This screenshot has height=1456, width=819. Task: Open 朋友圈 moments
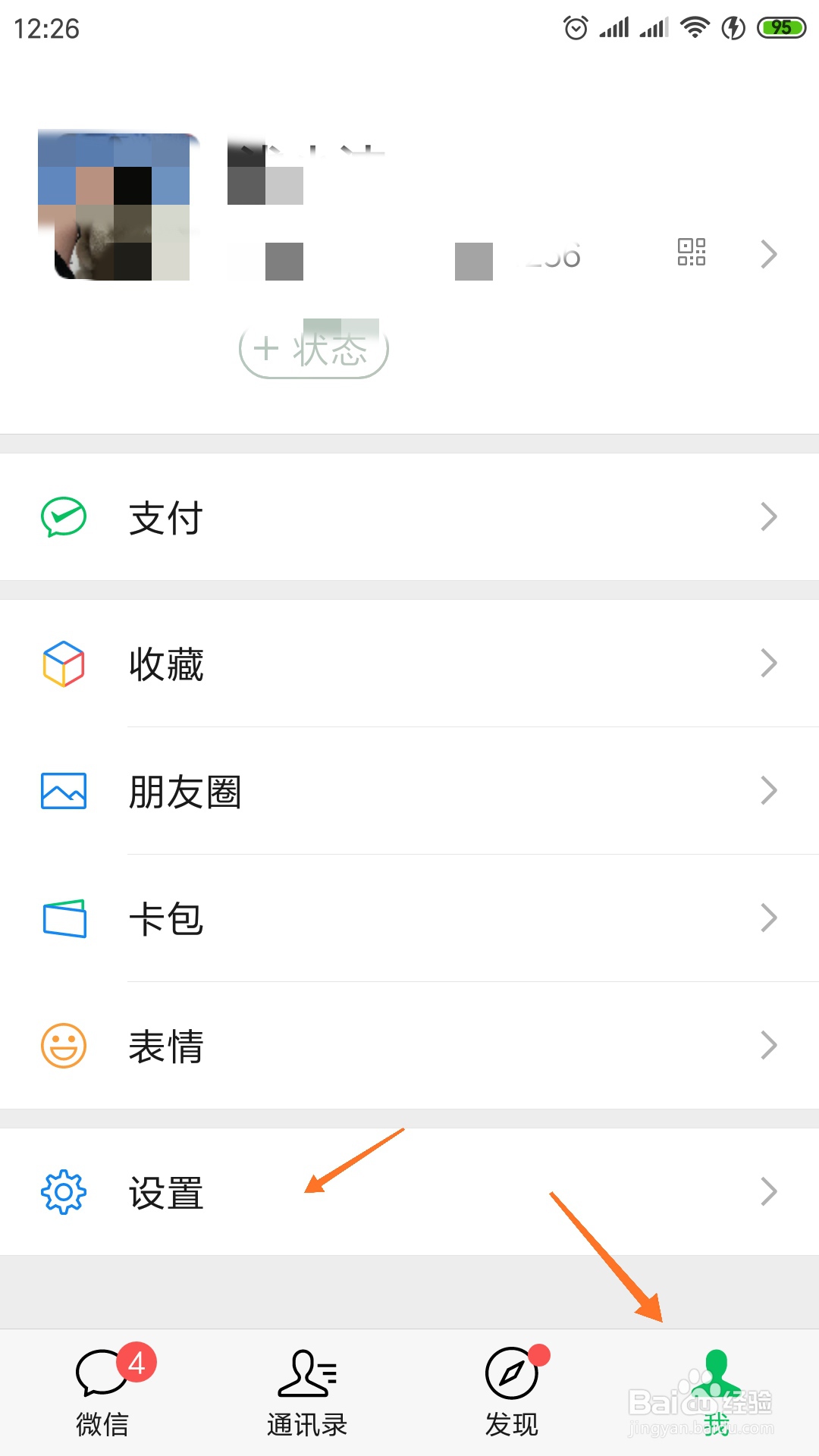click(409, 791)
